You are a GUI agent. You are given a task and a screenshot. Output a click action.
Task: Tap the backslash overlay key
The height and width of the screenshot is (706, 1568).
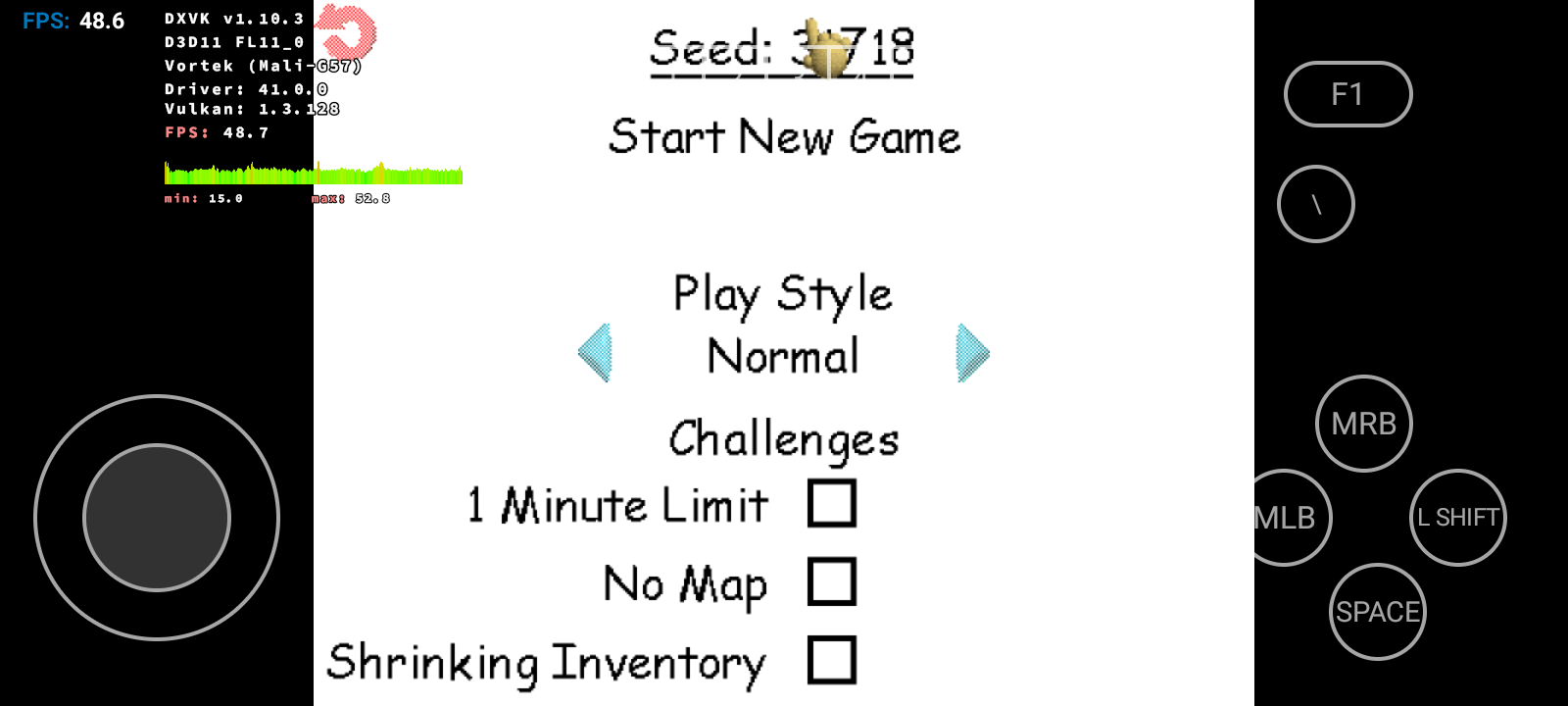pos(1316,204)
